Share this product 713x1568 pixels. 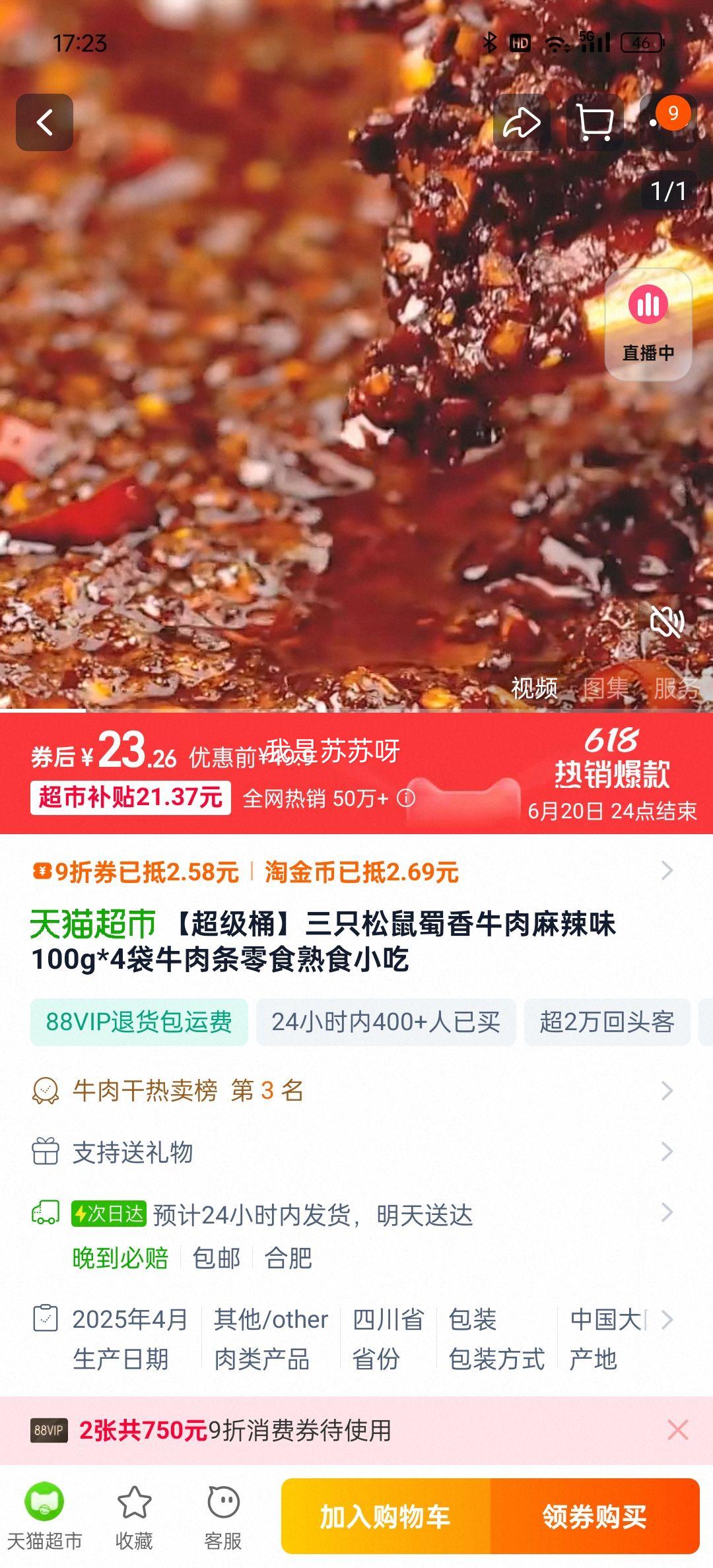click(x=522, y=122)
